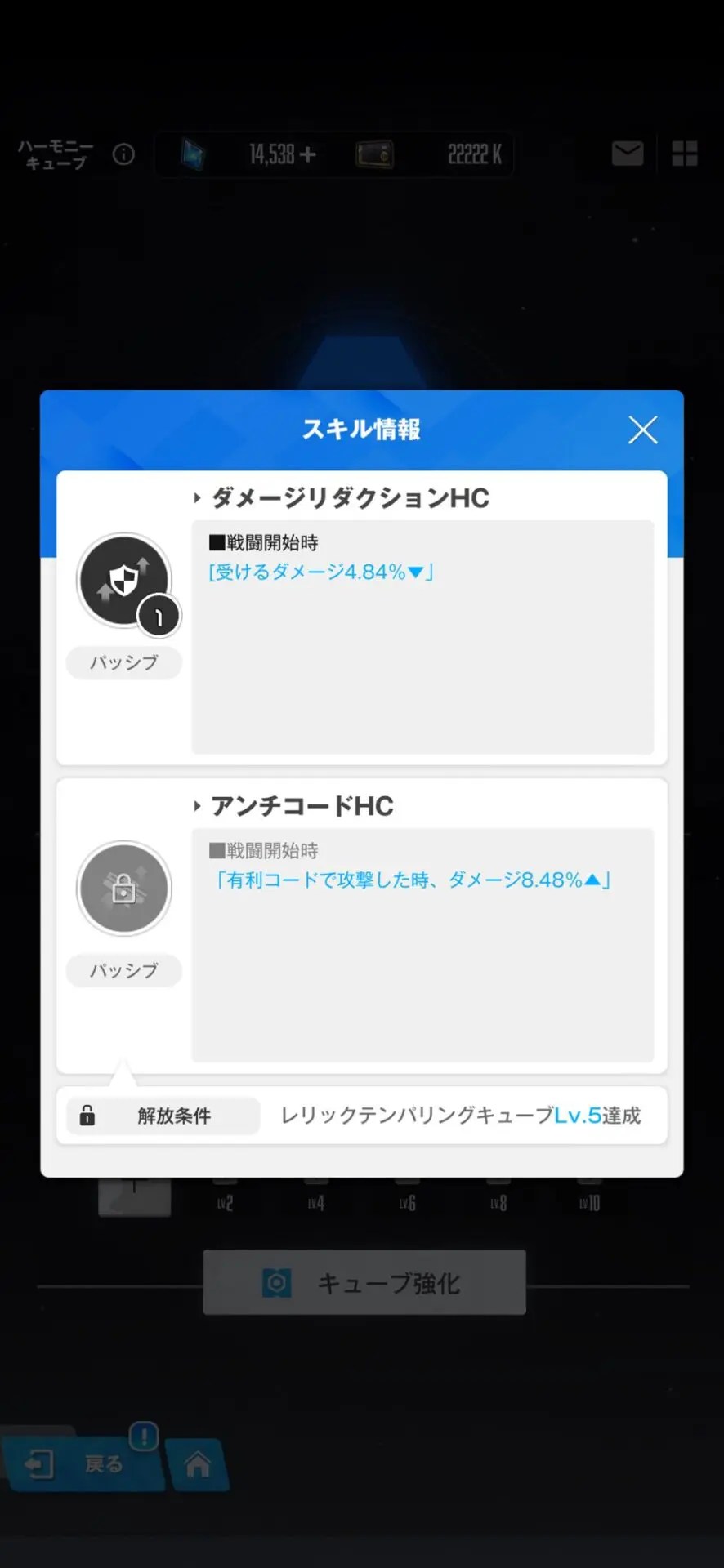Return to the home lobby
The width and height of the screenshot is (724, 1568).
(x=197, y=1464)
